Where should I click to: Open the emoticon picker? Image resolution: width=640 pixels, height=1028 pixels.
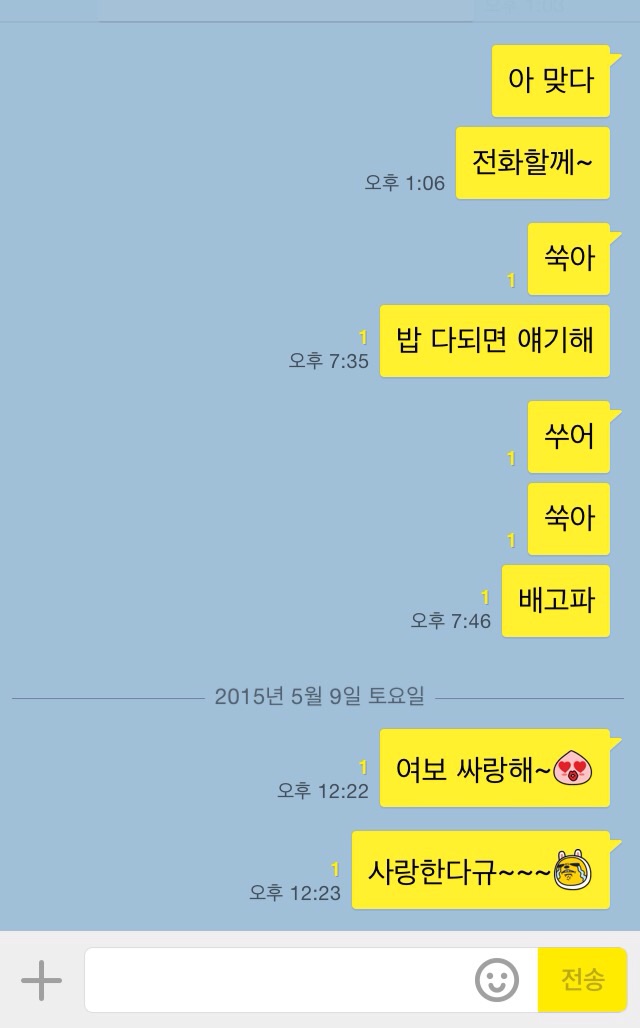point(496,980)
